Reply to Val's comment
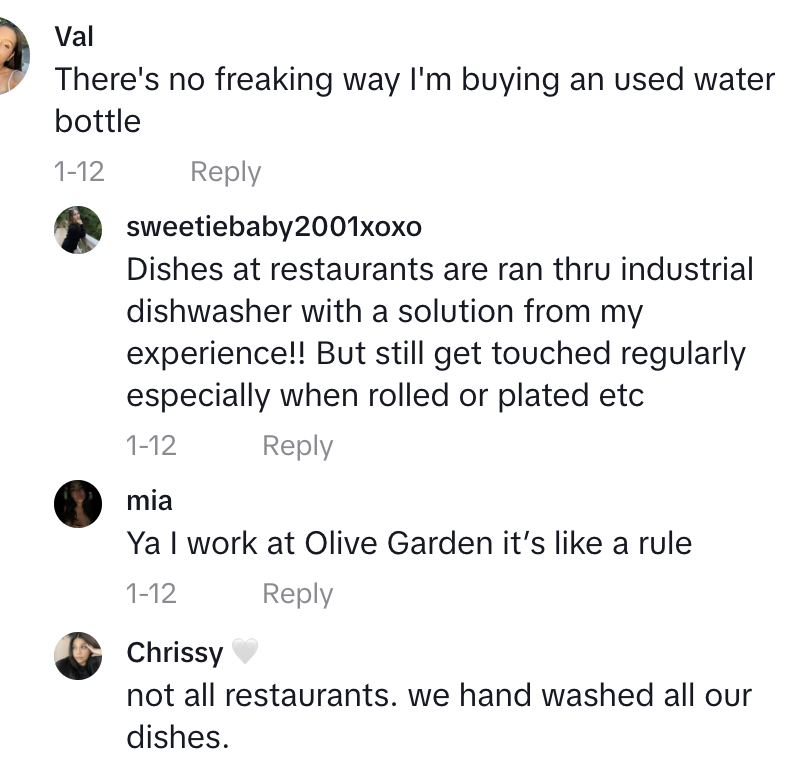 pos(225,172)
